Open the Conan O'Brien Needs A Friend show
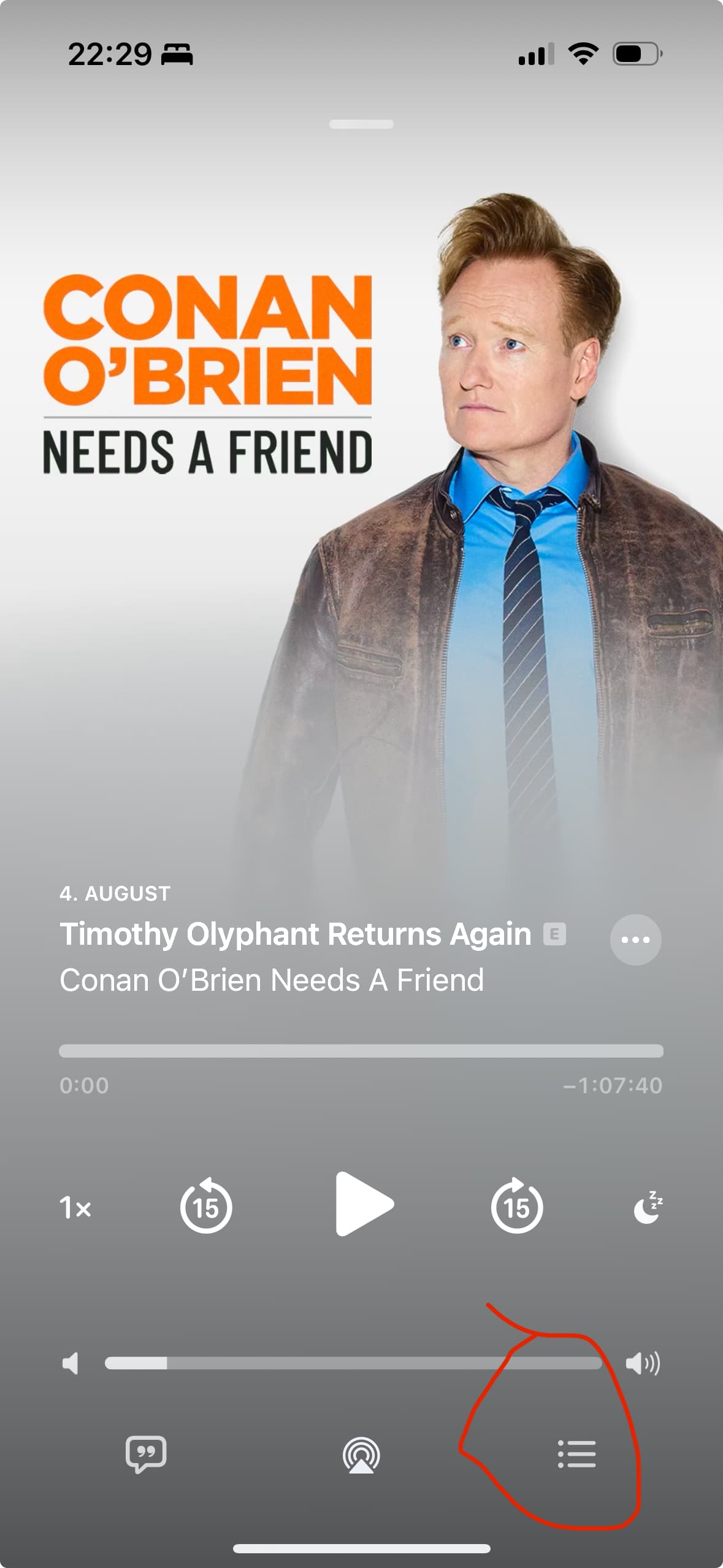This screenshot has height=1568, width=723. tap(272, 980)
